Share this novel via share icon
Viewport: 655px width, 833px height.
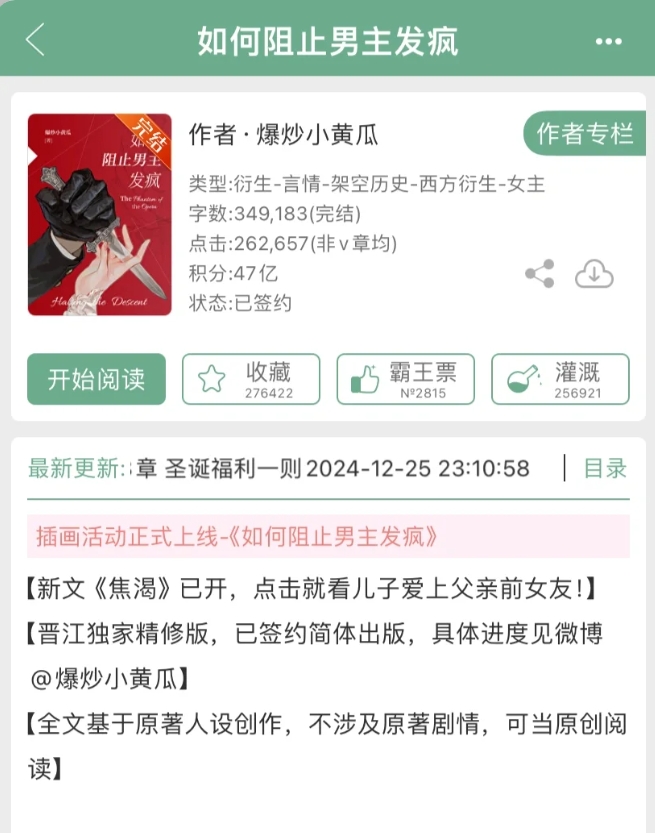pos(540,275)
